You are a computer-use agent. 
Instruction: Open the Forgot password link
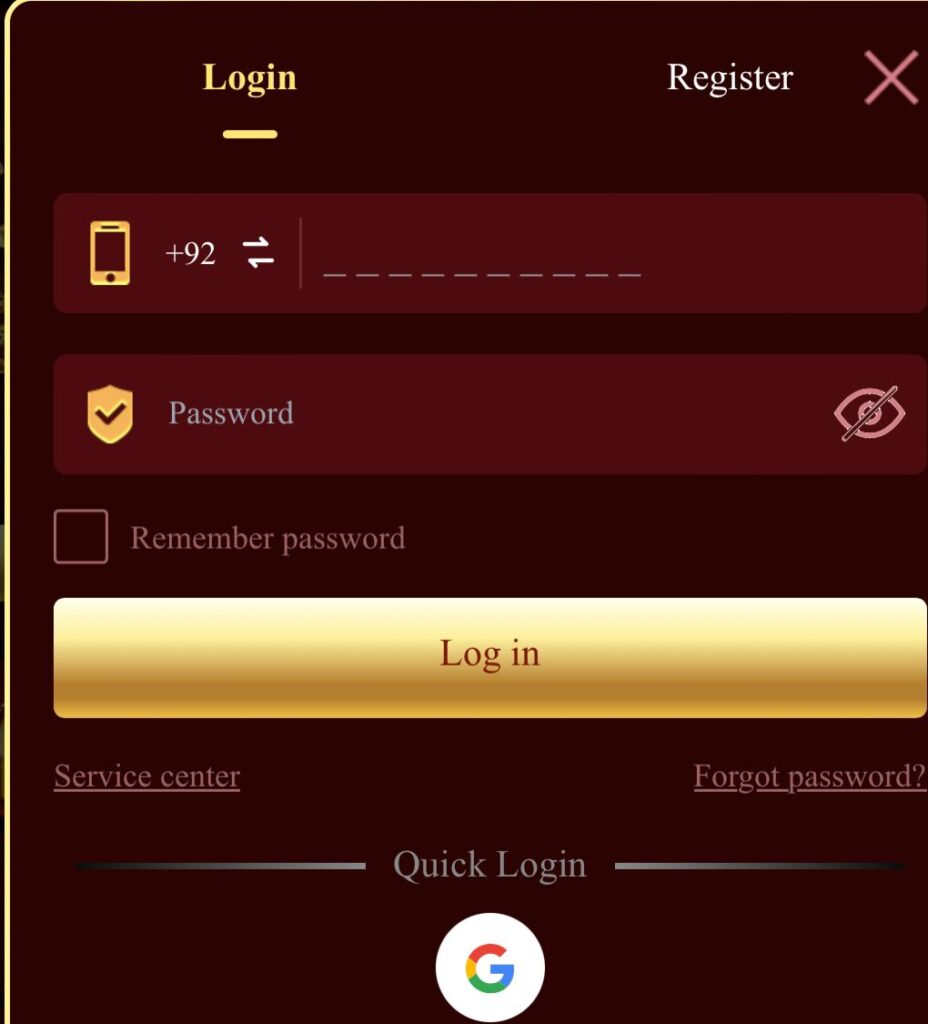[809, 776]
